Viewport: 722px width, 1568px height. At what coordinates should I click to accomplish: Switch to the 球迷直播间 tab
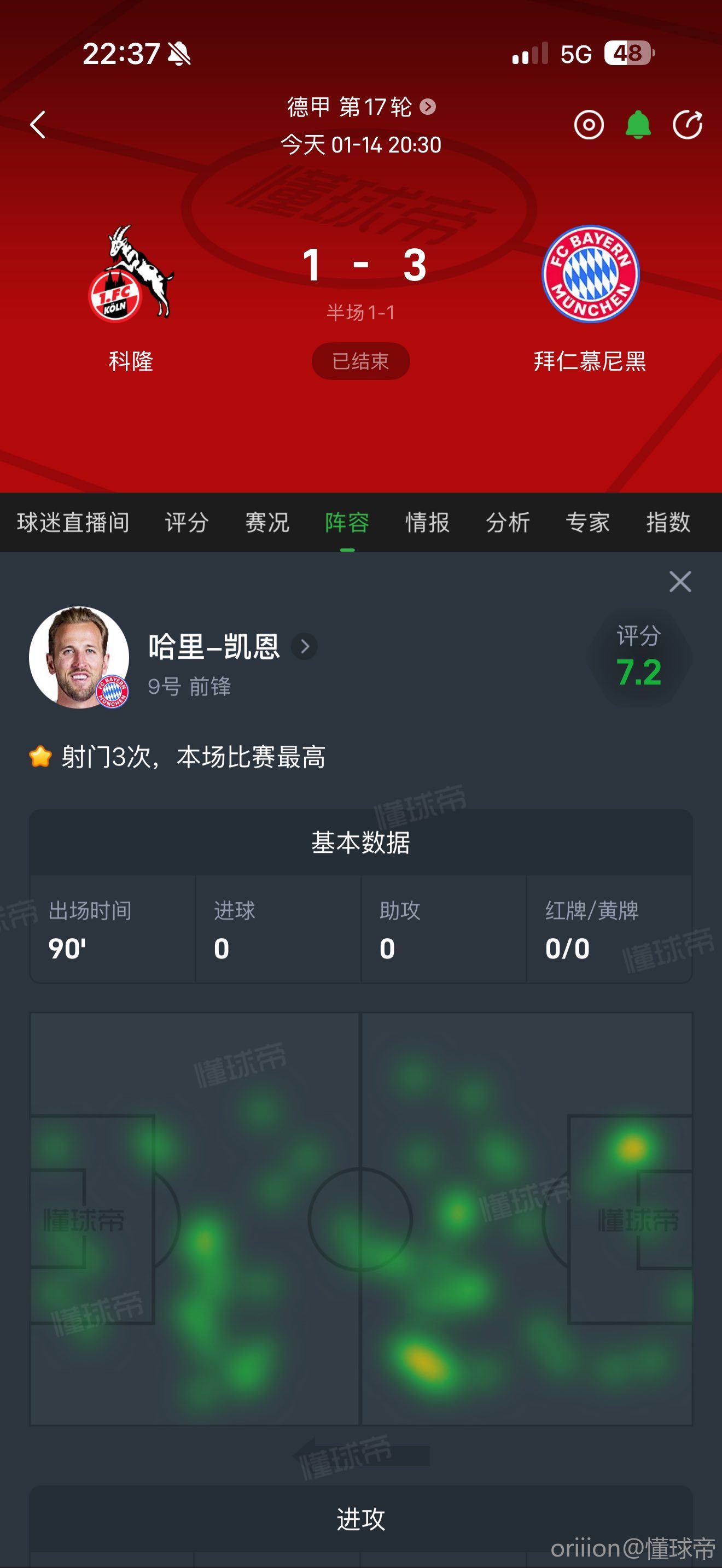pos(73,522)
